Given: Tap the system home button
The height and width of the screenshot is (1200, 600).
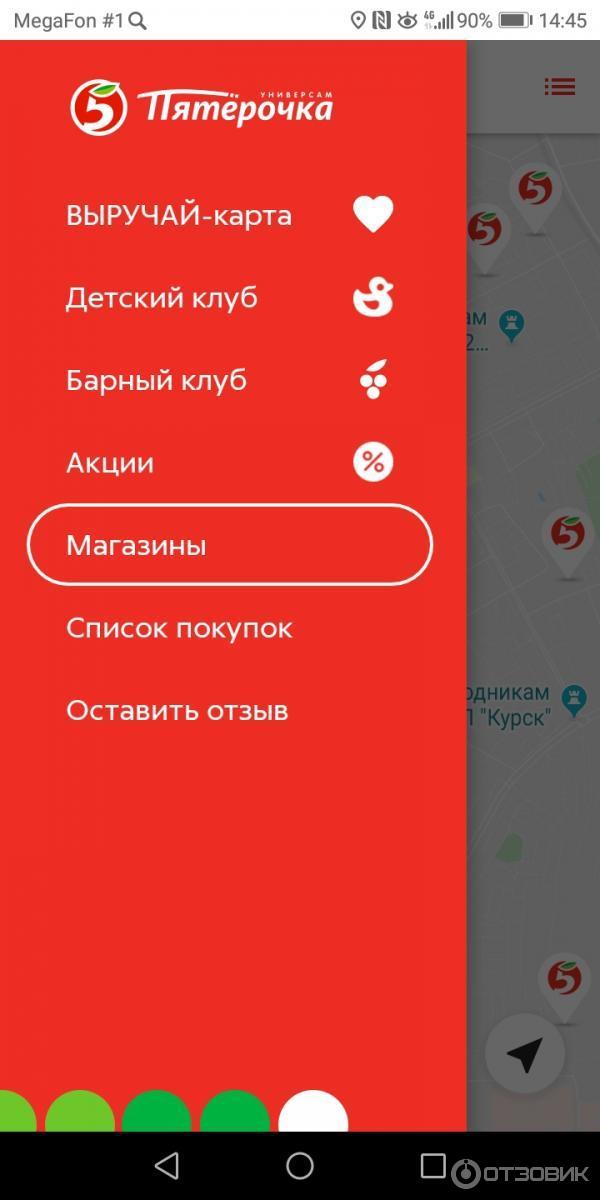Looking at the screenshot, I should click(x=300, y=1165).
